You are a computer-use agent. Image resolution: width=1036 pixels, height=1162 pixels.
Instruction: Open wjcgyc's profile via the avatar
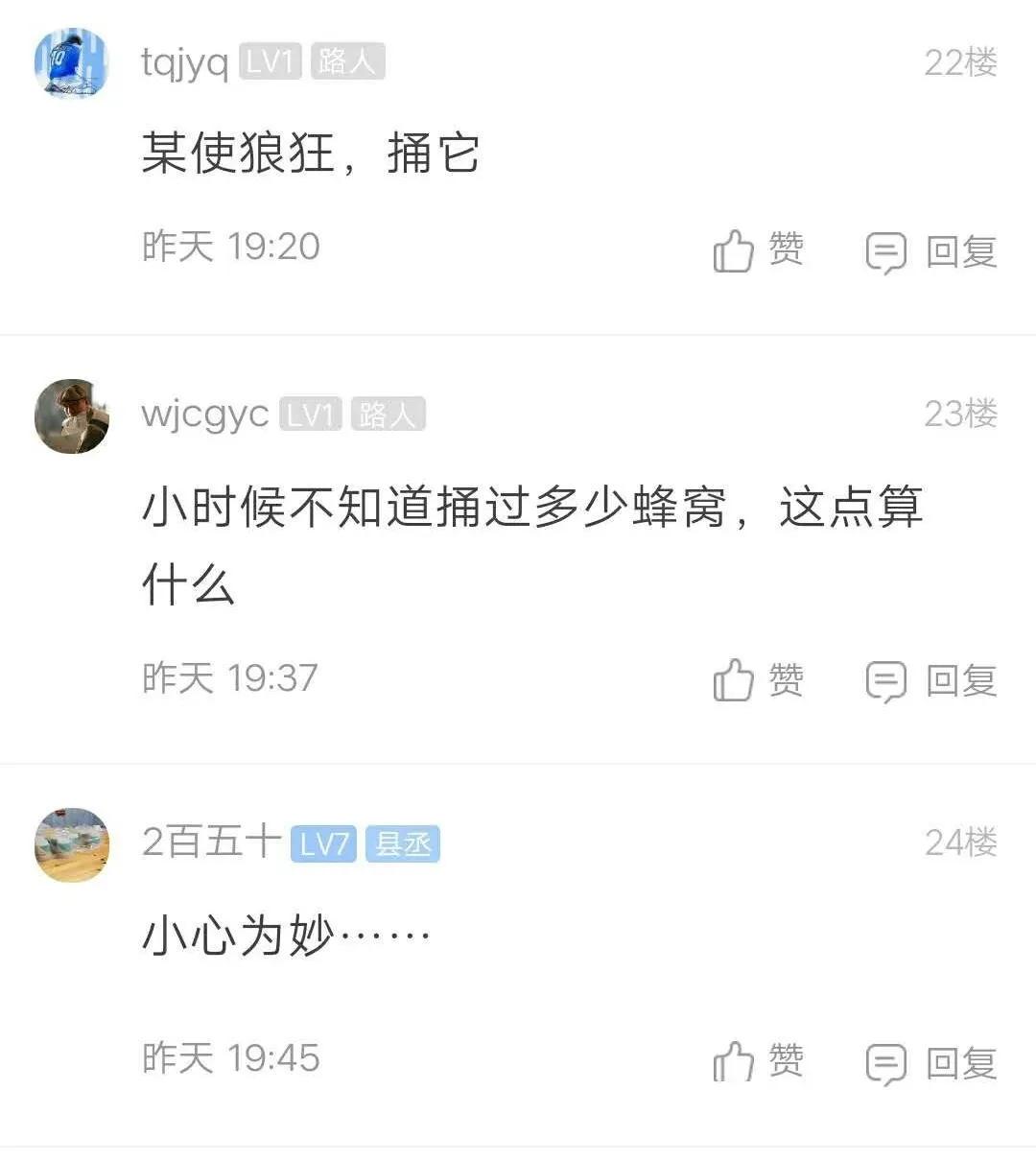click(x=71, y=415)
